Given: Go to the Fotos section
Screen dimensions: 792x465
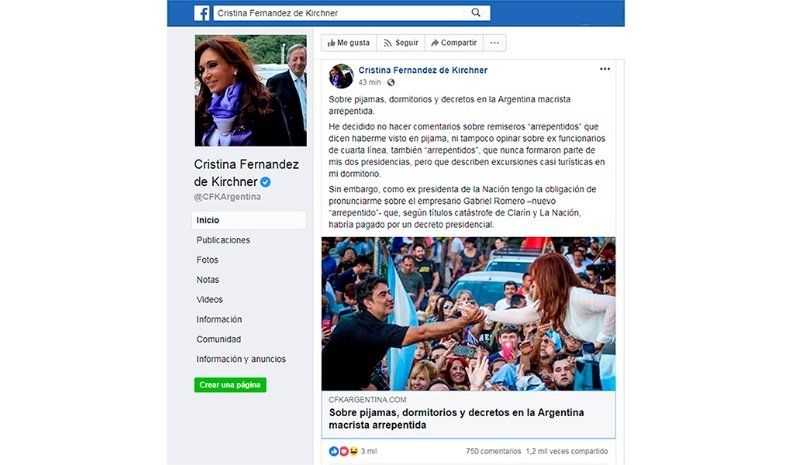Looking at the screenshot, I should coord(207,260).
